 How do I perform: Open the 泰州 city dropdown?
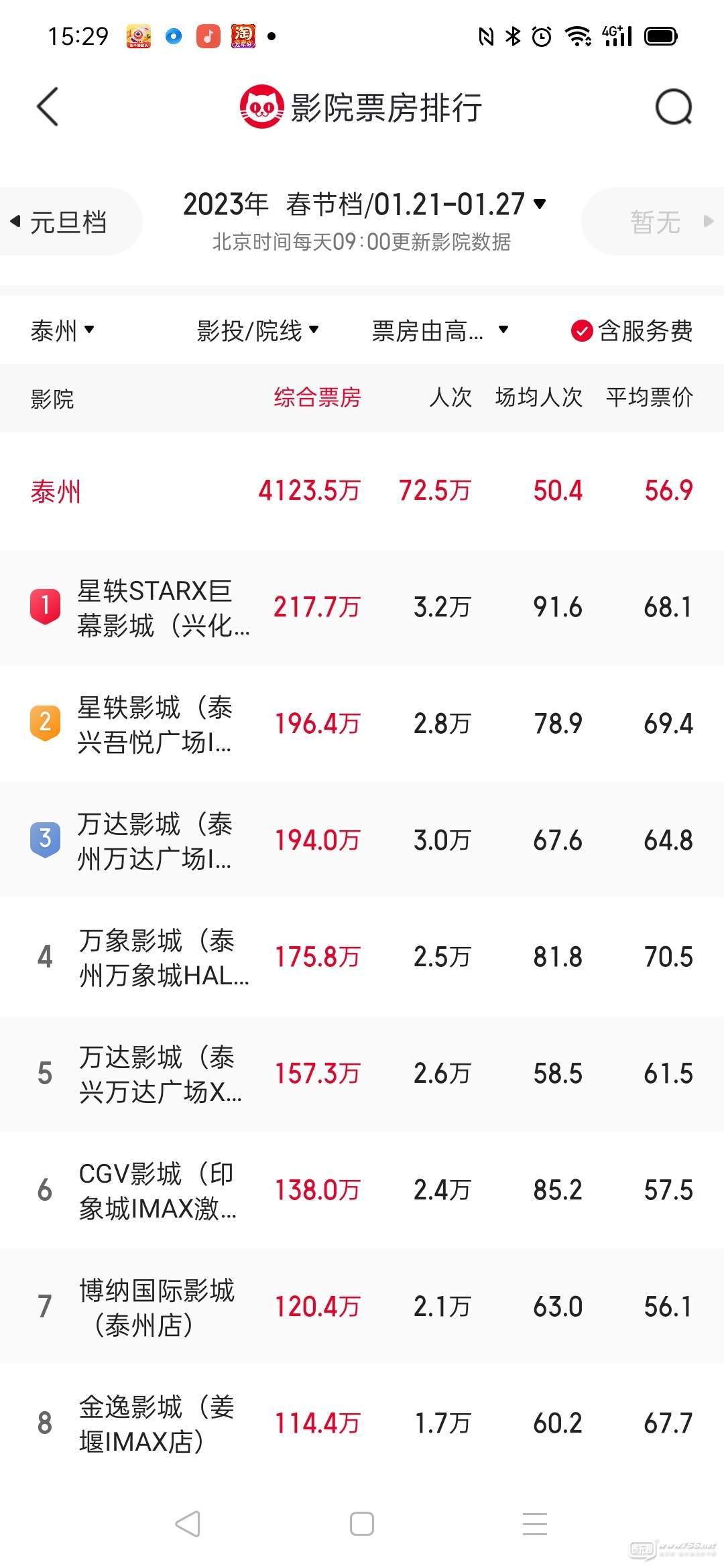[x=62, y=330]
